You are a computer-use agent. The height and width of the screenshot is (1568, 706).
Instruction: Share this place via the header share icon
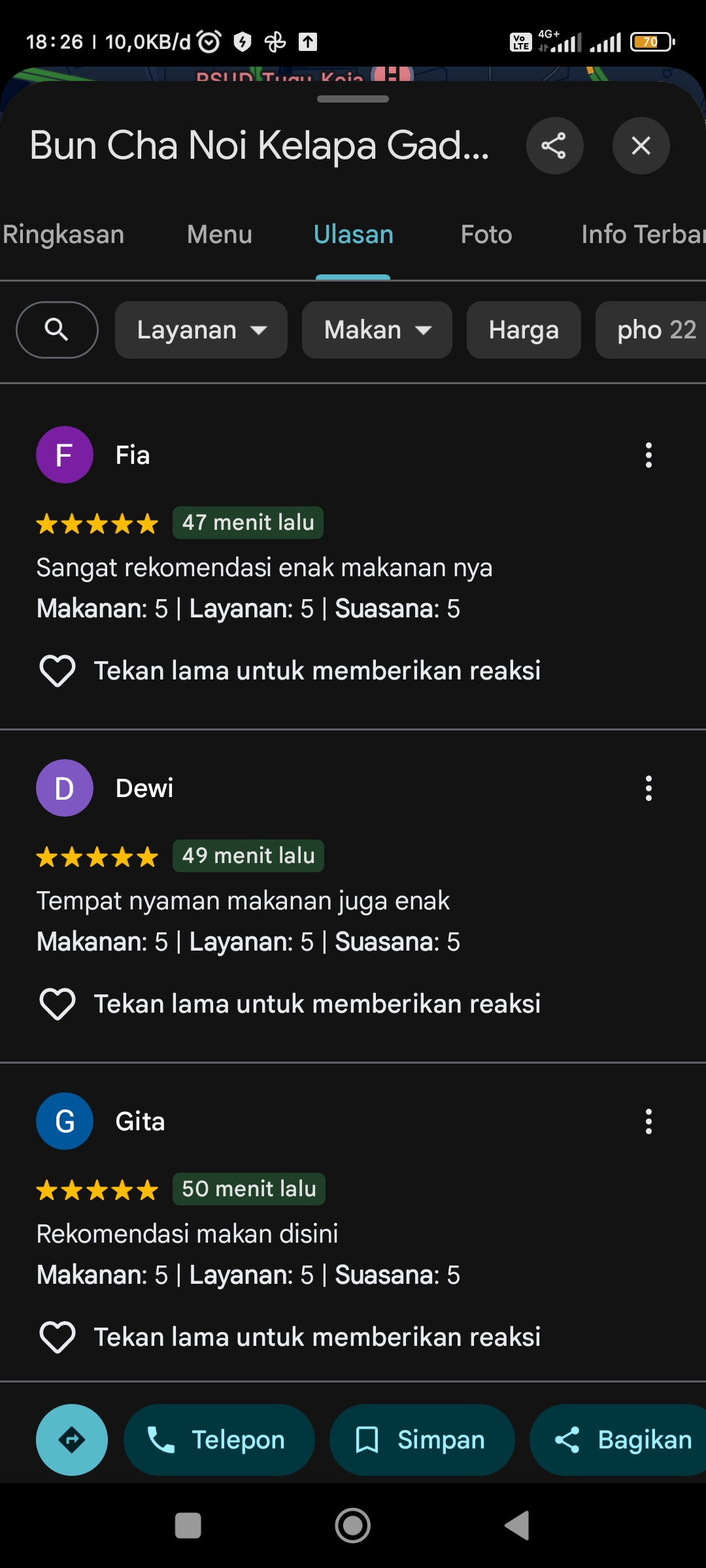(x=554, y=146)
